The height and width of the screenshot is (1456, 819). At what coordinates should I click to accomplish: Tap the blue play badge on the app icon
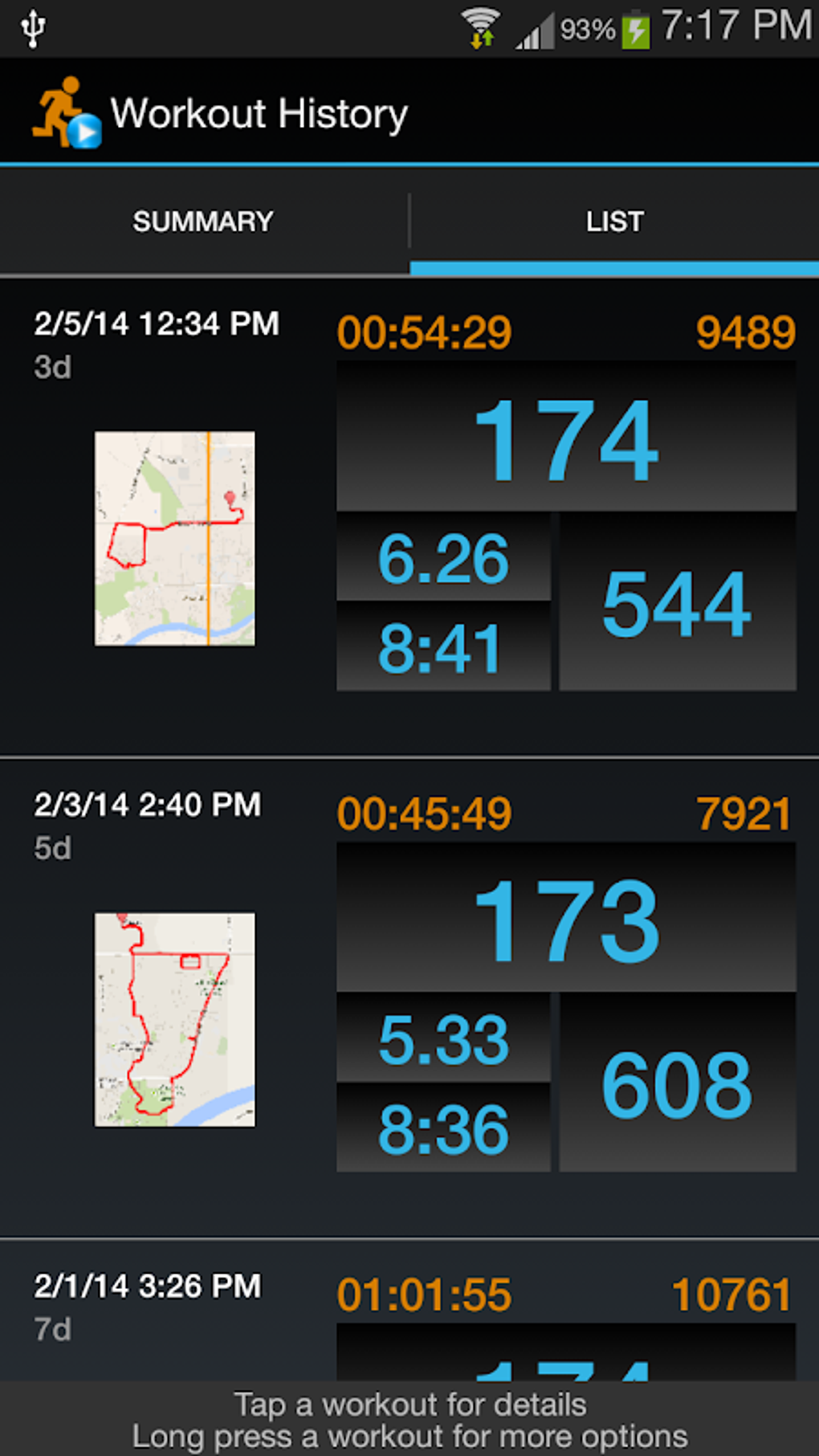84,133
